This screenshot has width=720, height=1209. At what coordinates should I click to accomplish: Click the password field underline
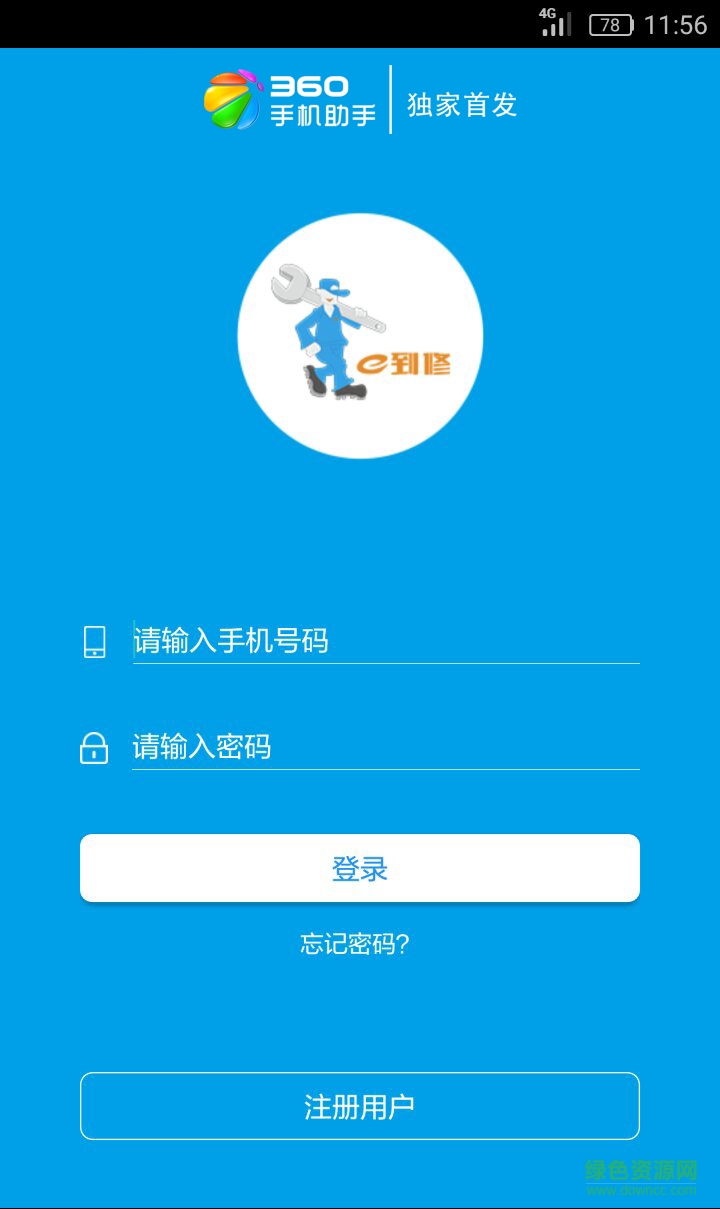(385, 770)
